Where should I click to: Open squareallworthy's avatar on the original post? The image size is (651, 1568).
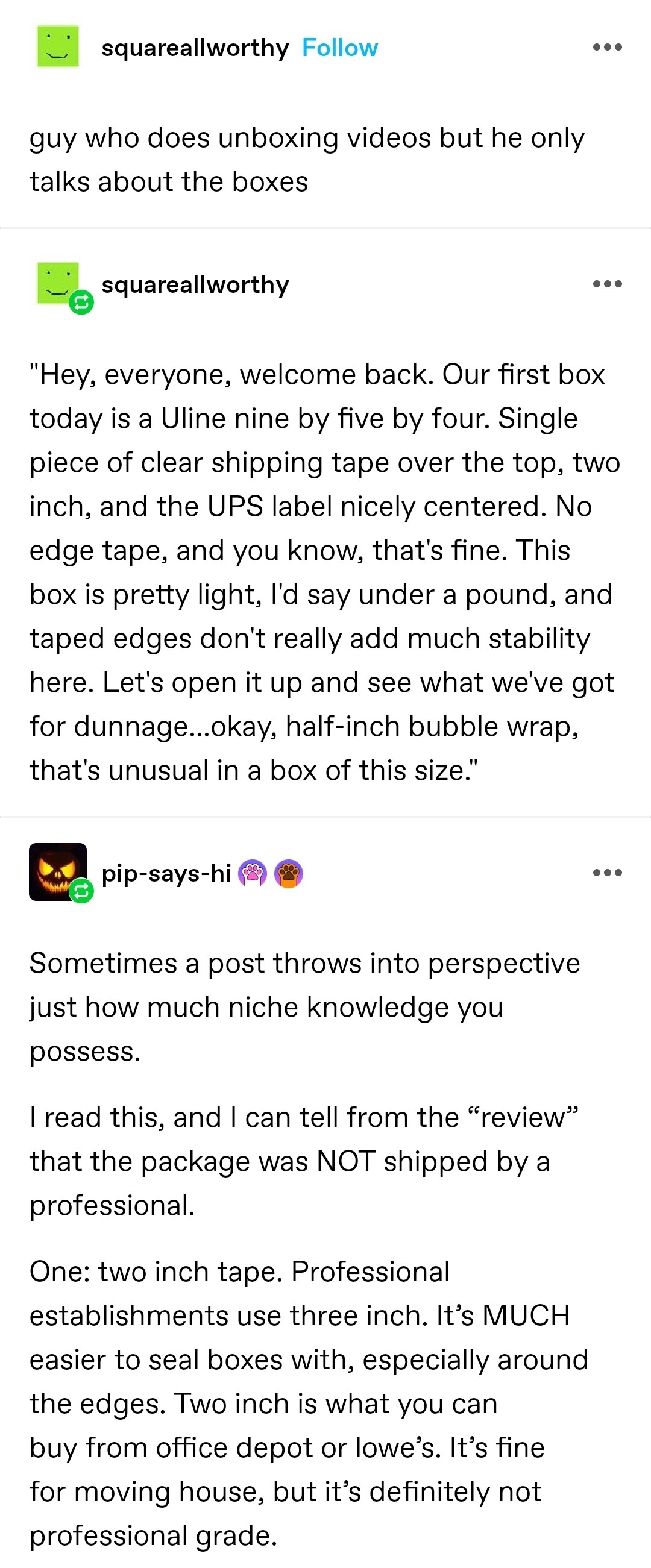(x=58, y=46)
